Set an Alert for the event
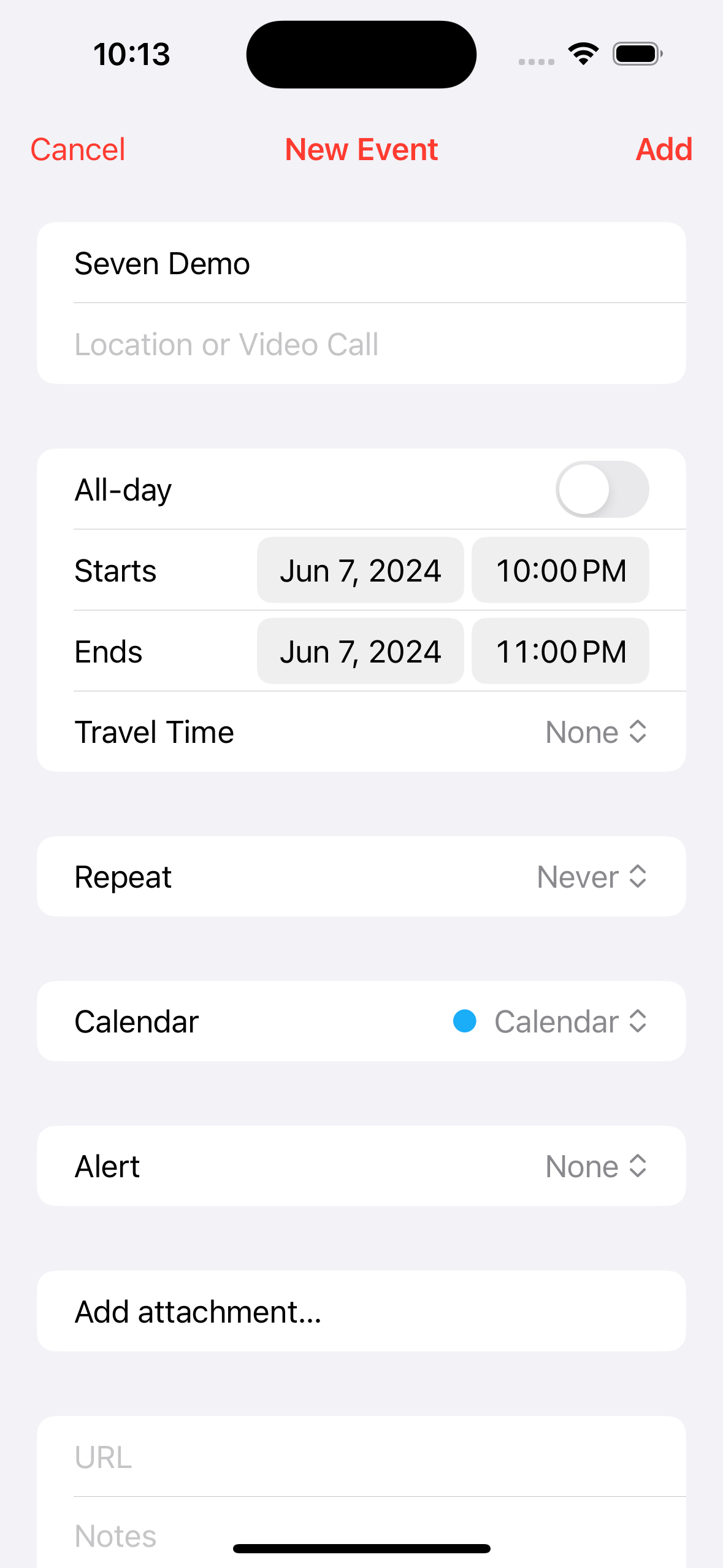 [595, 1166]
